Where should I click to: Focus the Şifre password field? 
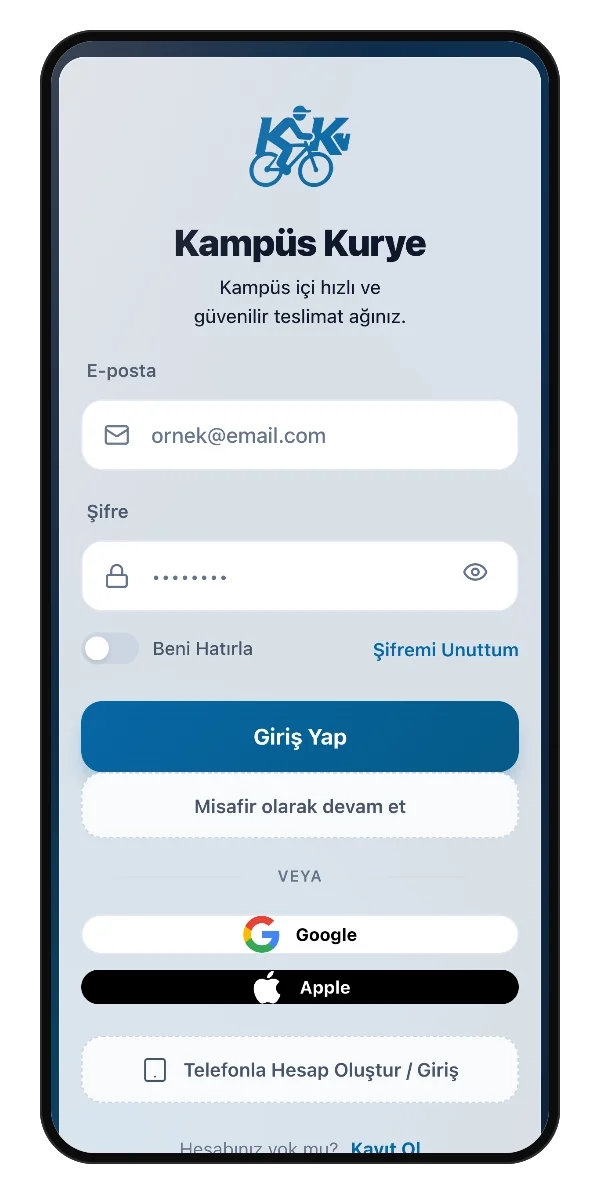pos(300,576)
